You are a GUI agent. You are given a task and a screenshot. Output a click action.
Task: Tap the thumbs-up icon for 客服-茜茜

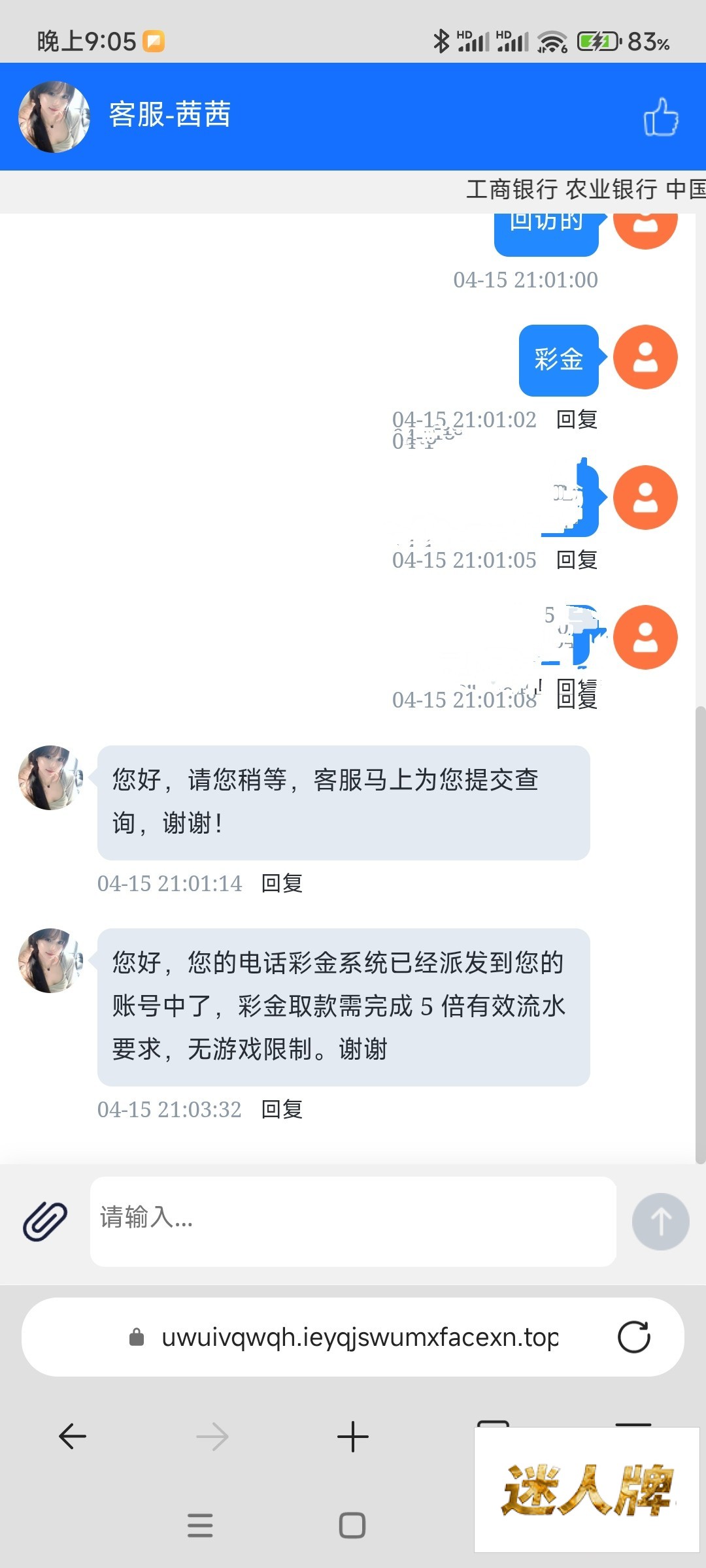click(661, 117)
